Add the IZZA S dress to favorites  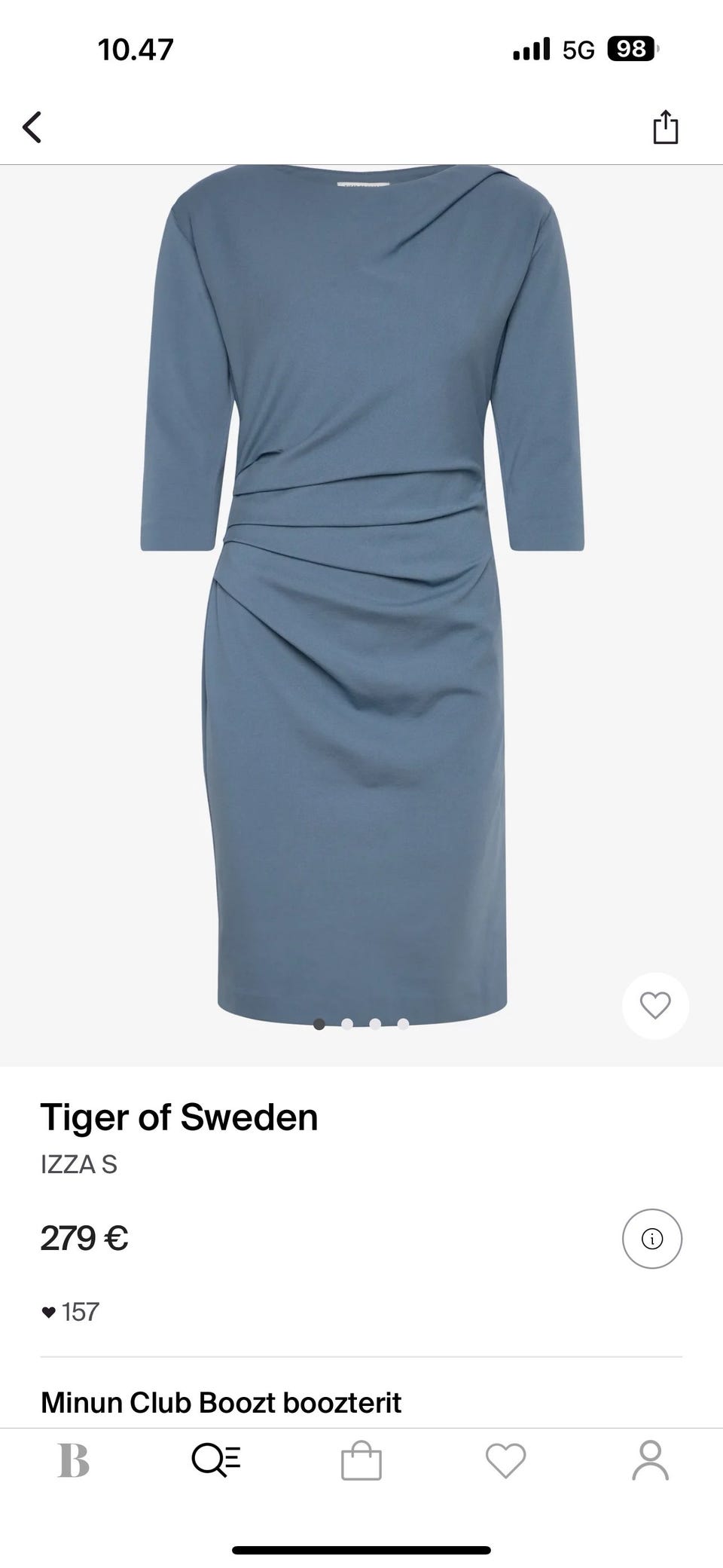pyautogui.click(x=655, y=1005)
